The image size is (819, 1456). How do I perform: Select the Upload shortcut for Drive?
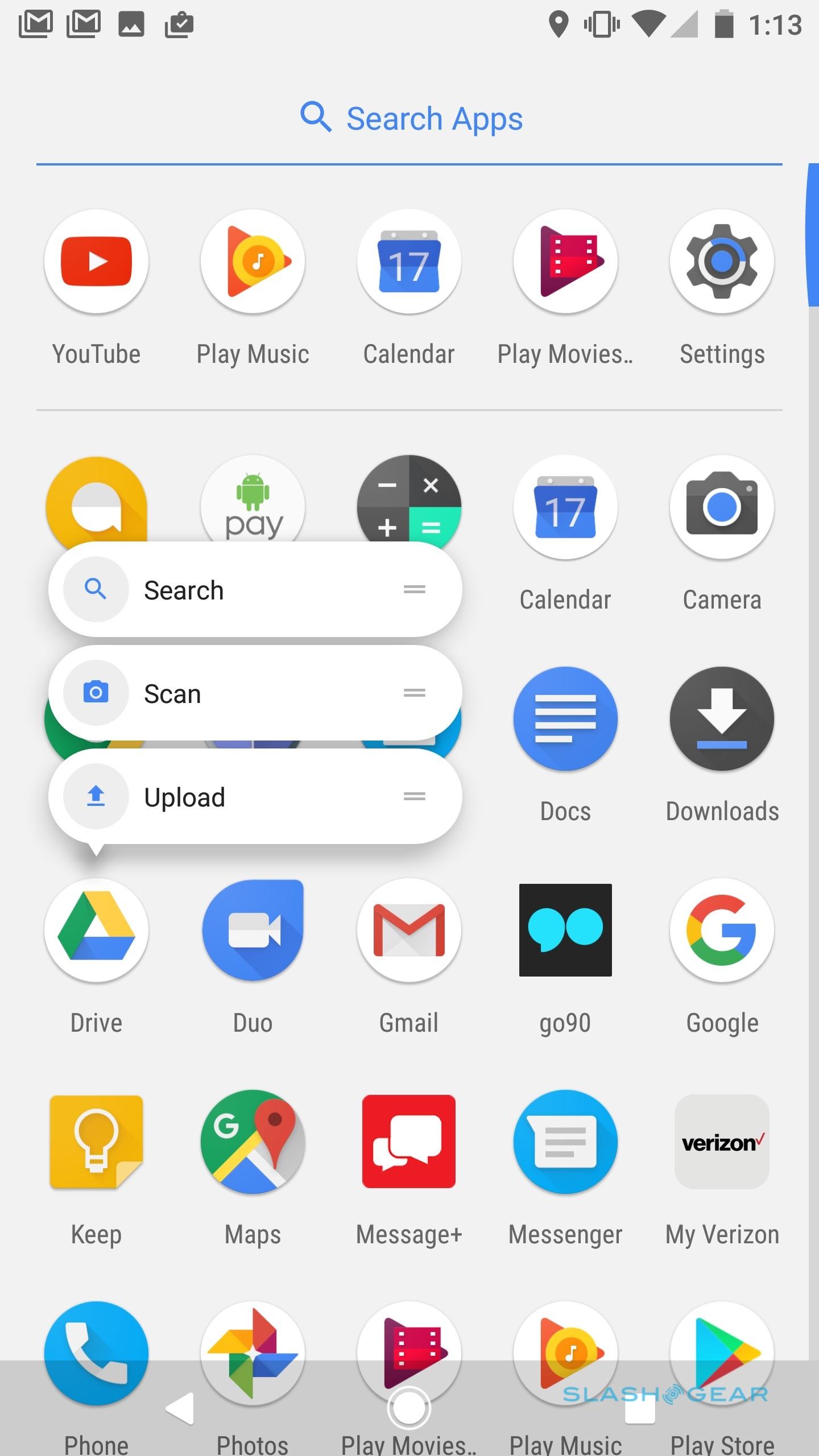[255, 797]
